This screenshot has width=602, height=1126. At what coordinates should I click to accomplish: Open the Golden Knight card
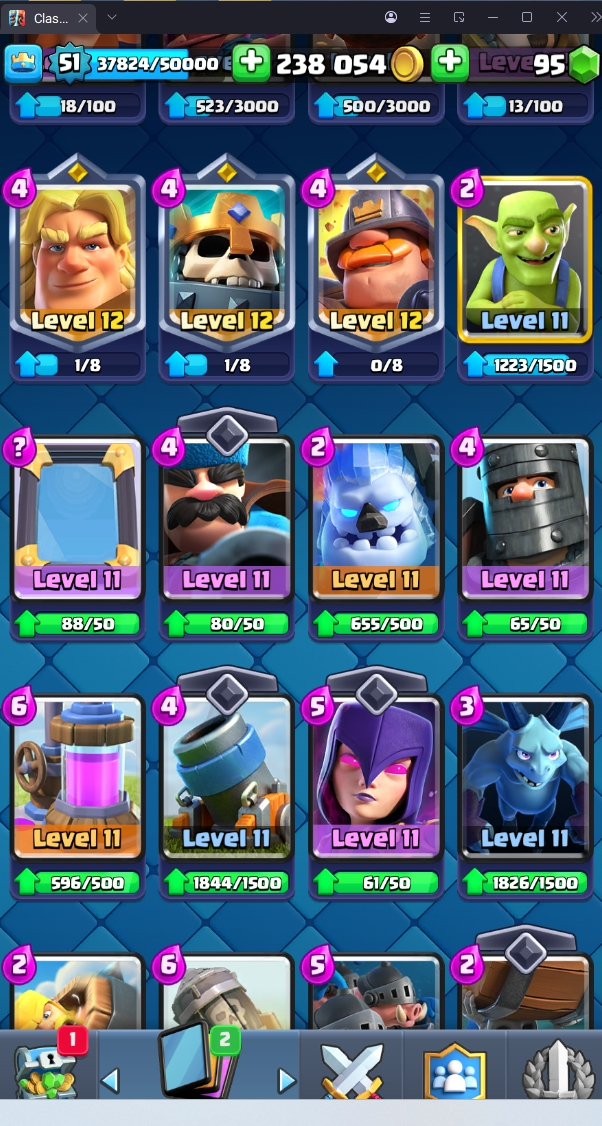coord(77,263)
